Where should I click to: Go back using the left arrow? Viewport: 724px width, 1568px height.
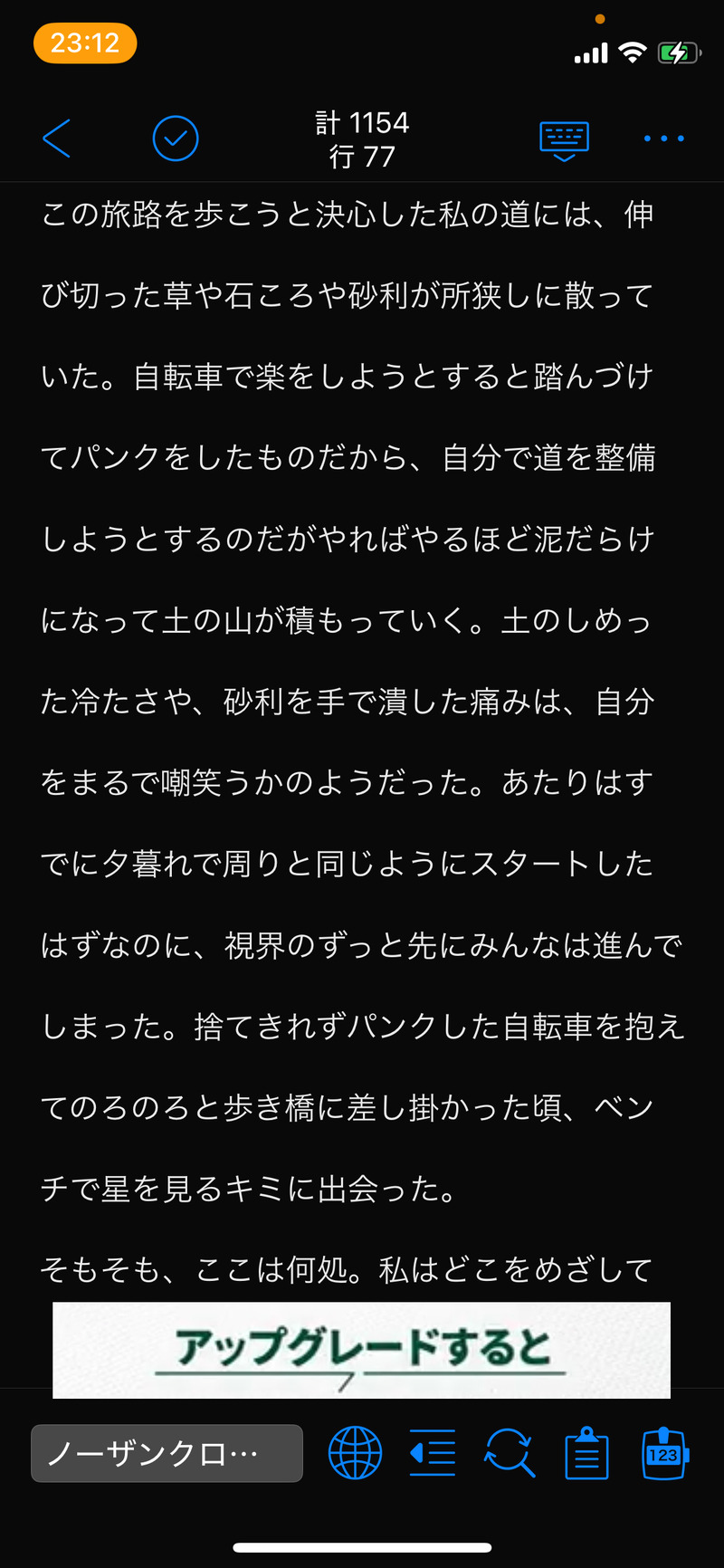tap(56, 139)
